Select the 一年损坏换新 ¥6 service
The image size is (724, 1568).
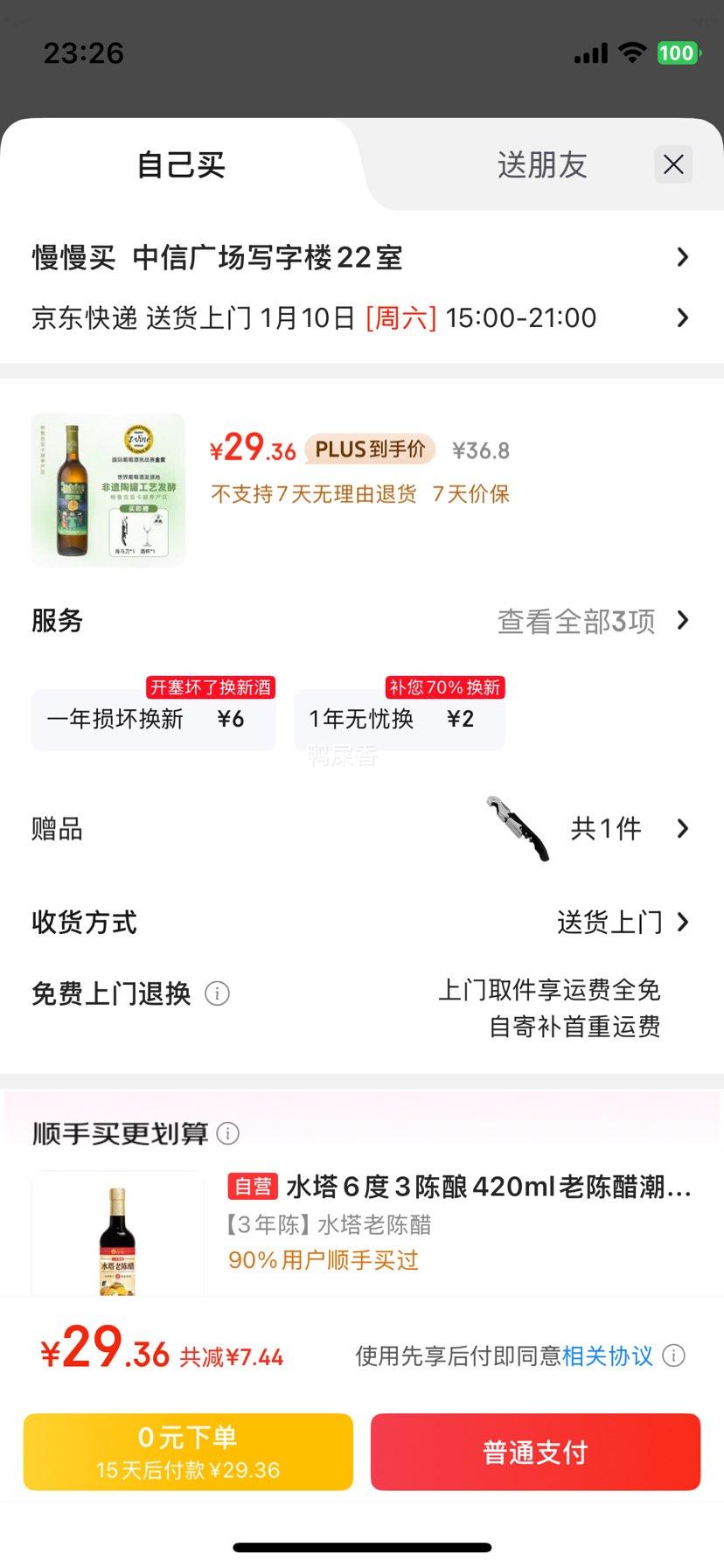pos(153,719)
